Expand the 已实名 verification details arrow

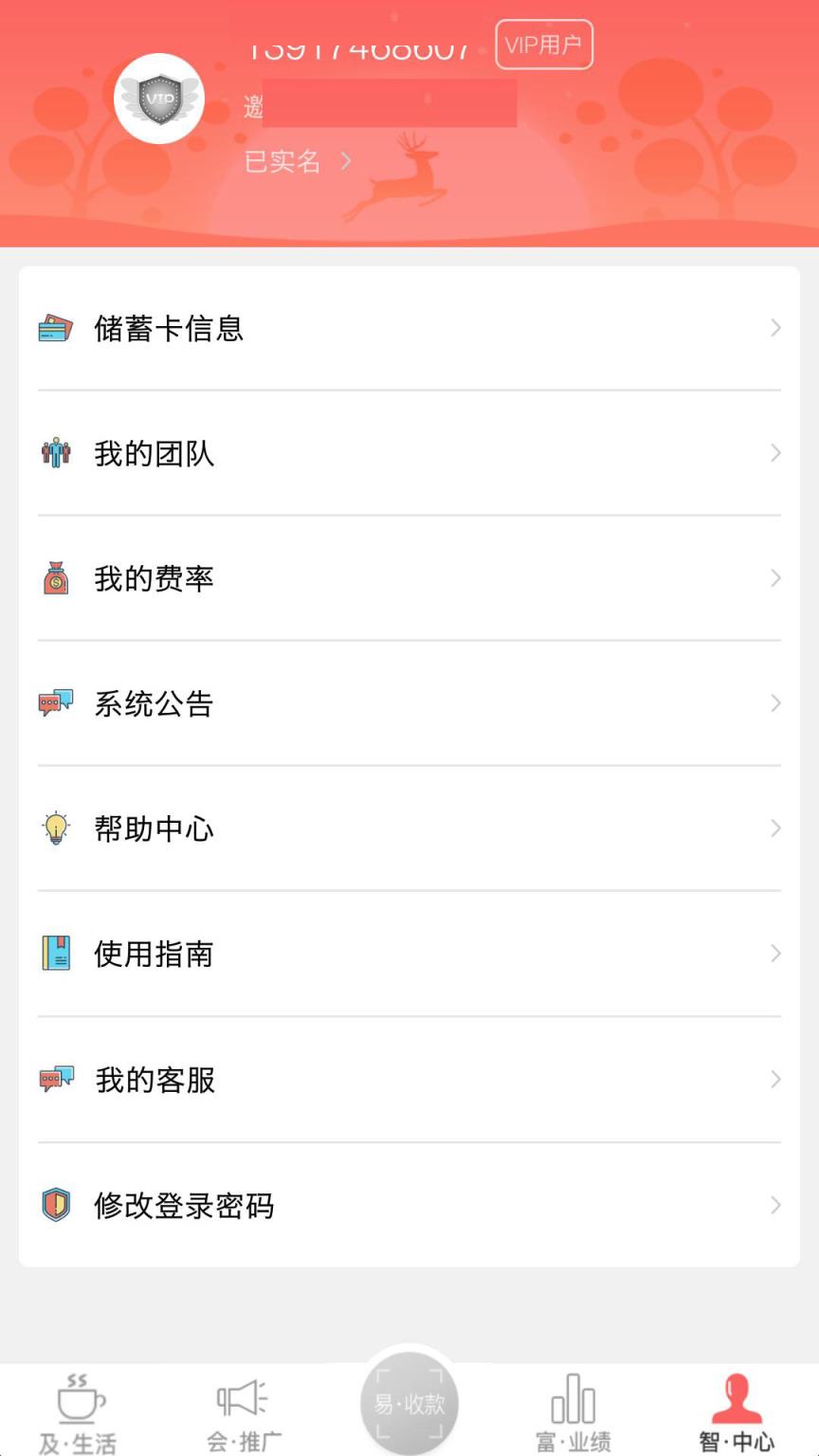point(345,161)
